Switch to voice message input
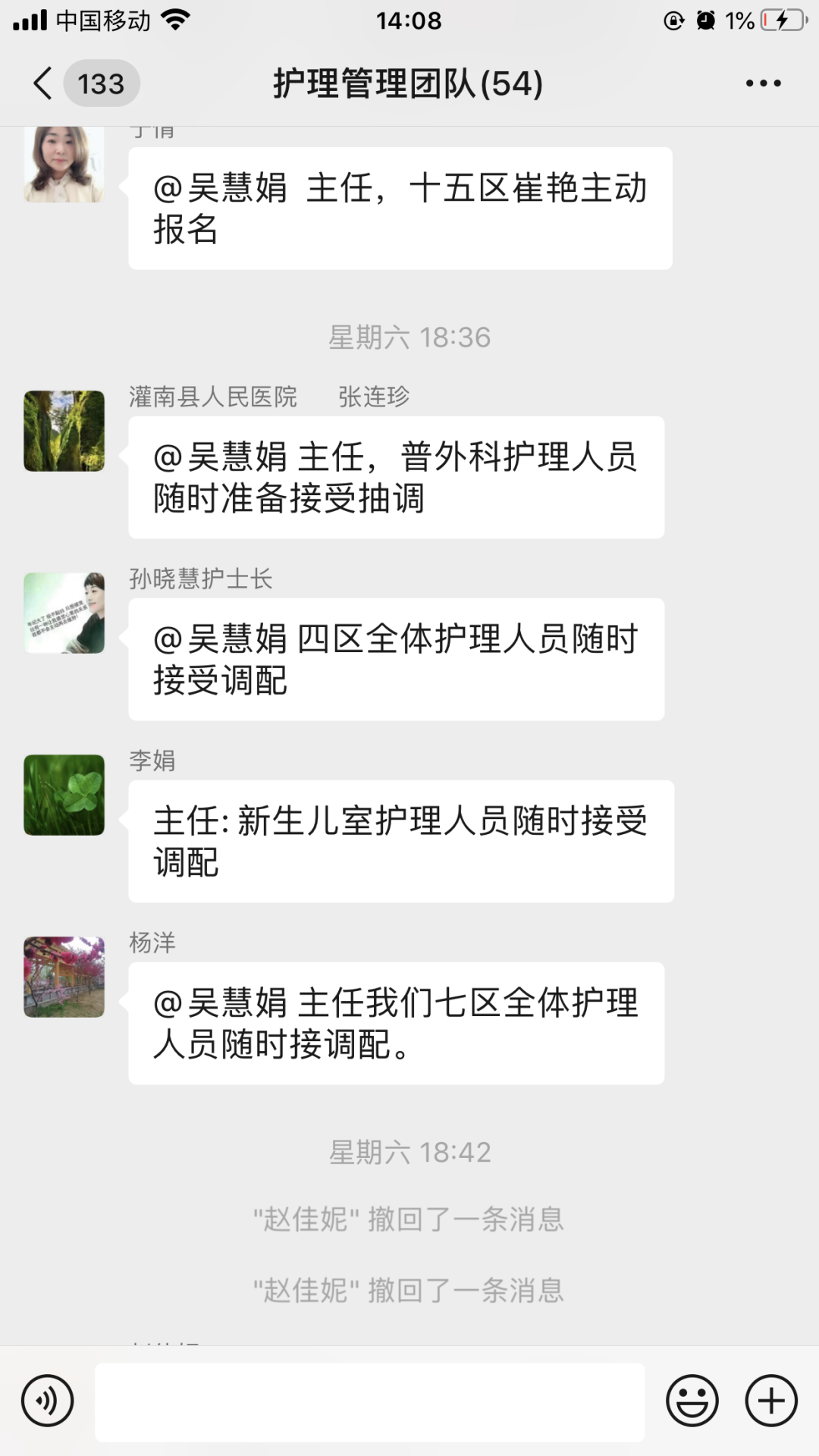This screenshot has width=819, height=1456. [47, 1401]
